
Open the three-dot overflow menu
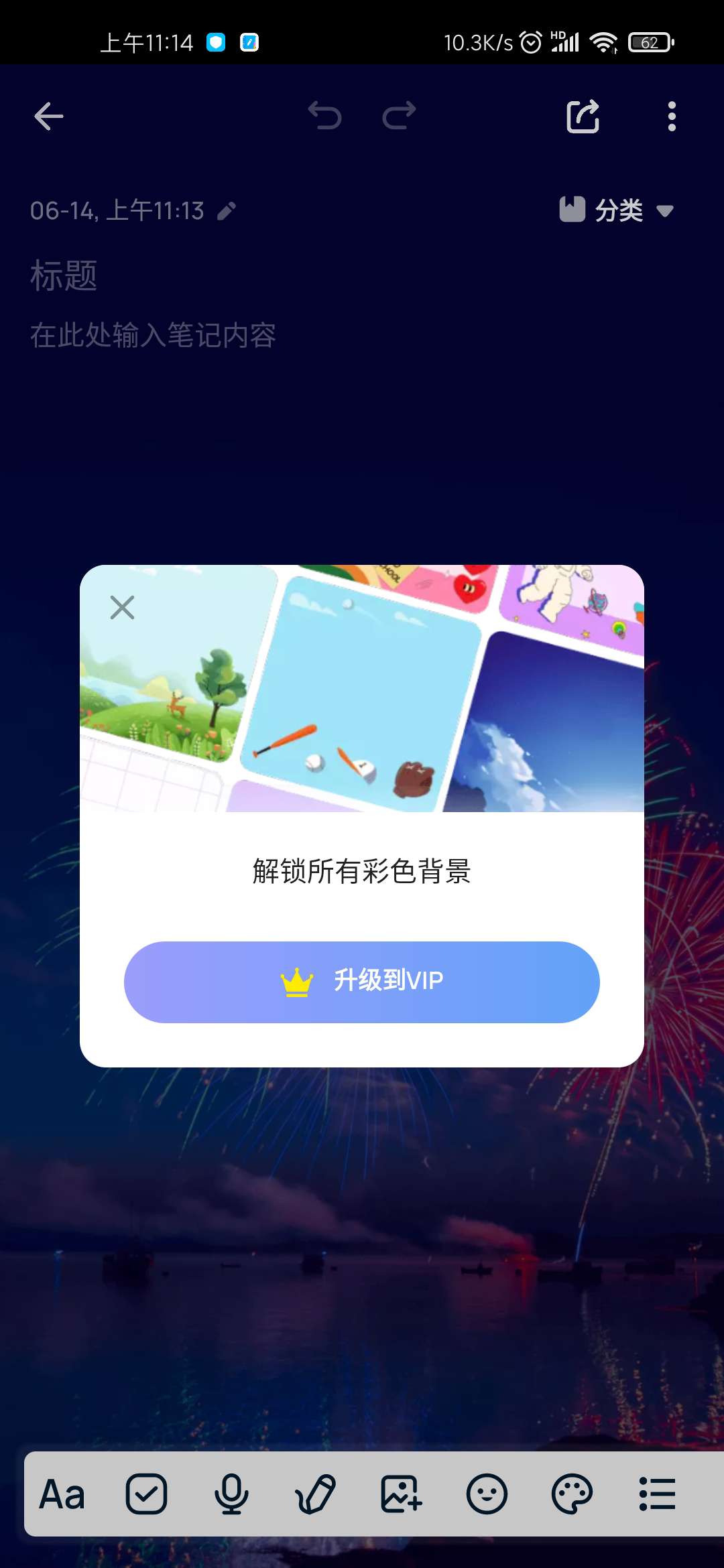point(672,117)
